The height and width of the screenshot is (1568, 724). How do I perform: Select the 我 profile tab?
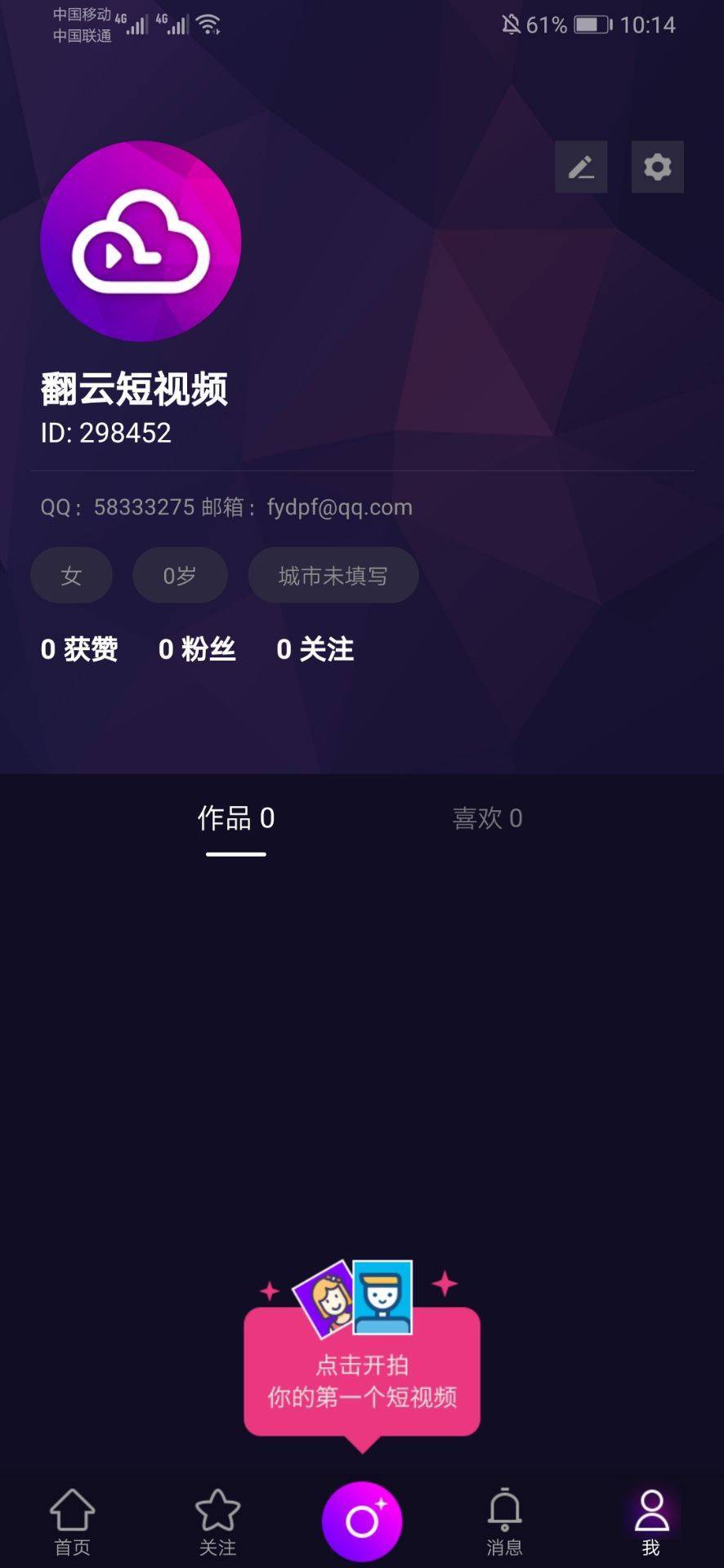(651, 1521)
